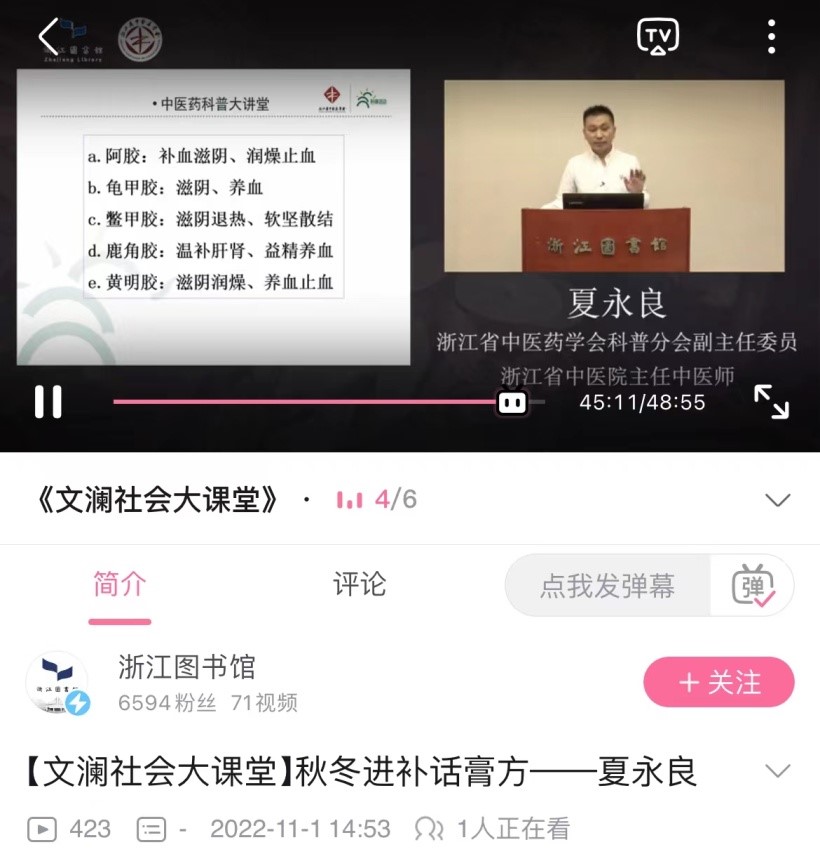The image size is (820, 866).
Task: Pause the video playback
Action: (48, 402)
